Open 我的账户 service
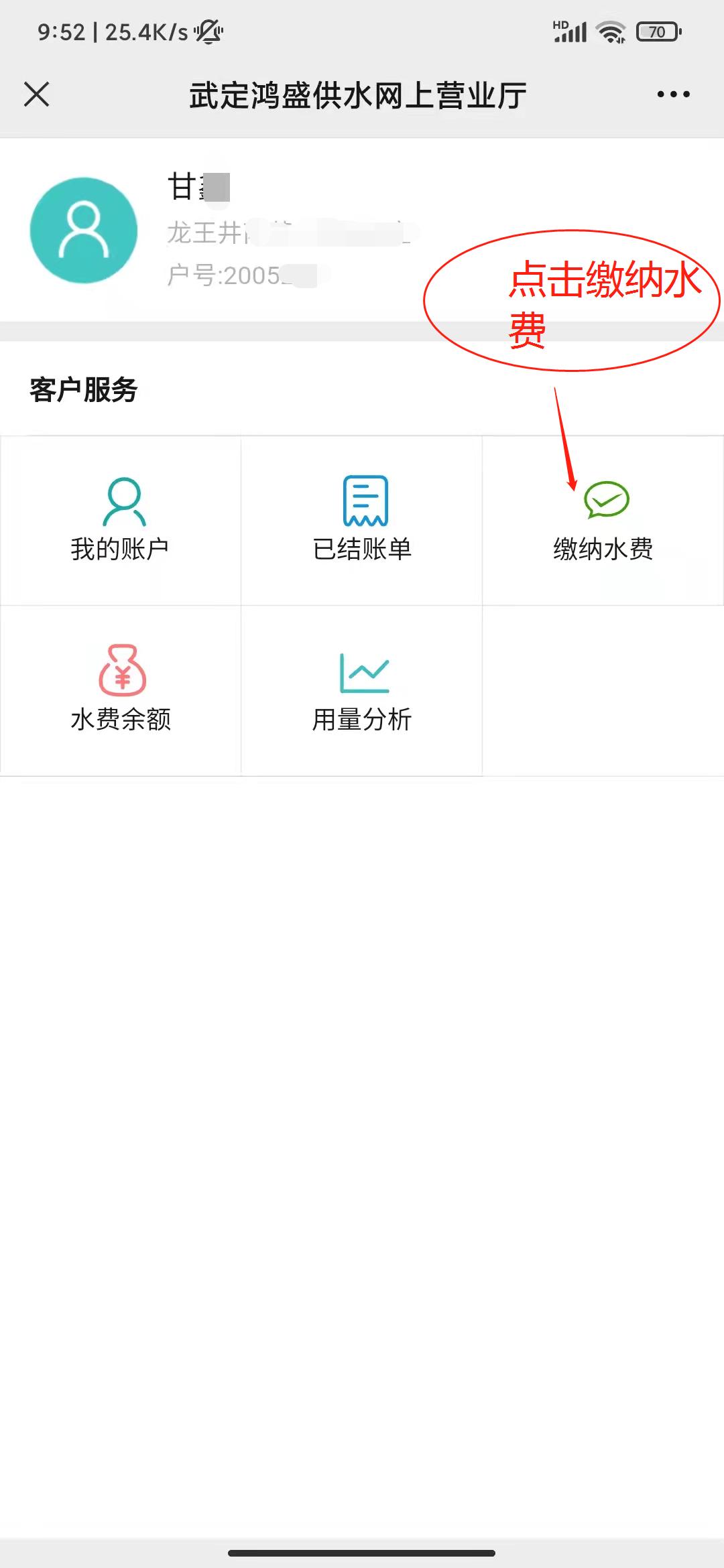The width and height of the screenshot is (724, 1568). click(121, 521)
